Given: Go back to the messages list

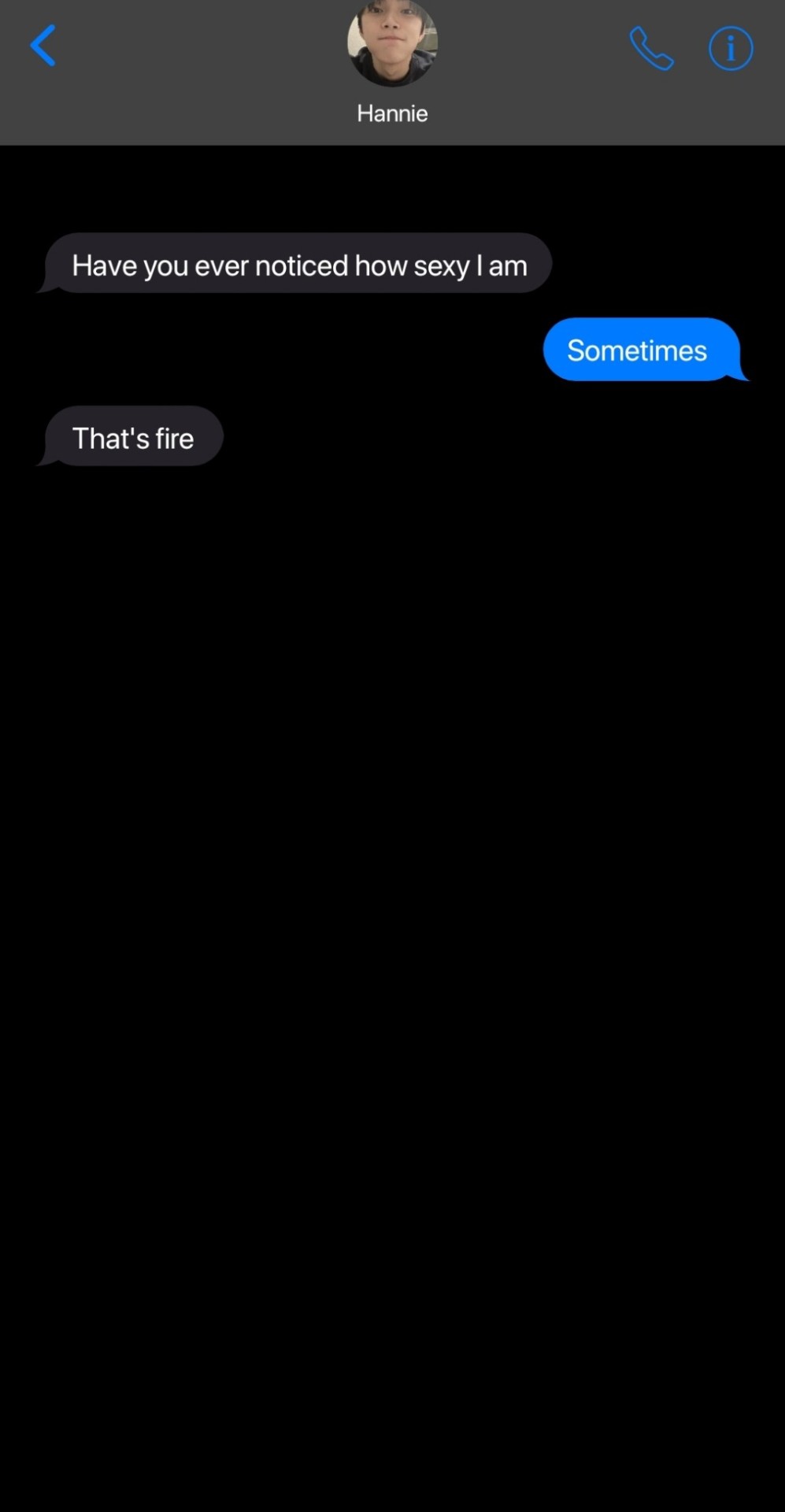Looking at the screenshot, I should (43, 46).
